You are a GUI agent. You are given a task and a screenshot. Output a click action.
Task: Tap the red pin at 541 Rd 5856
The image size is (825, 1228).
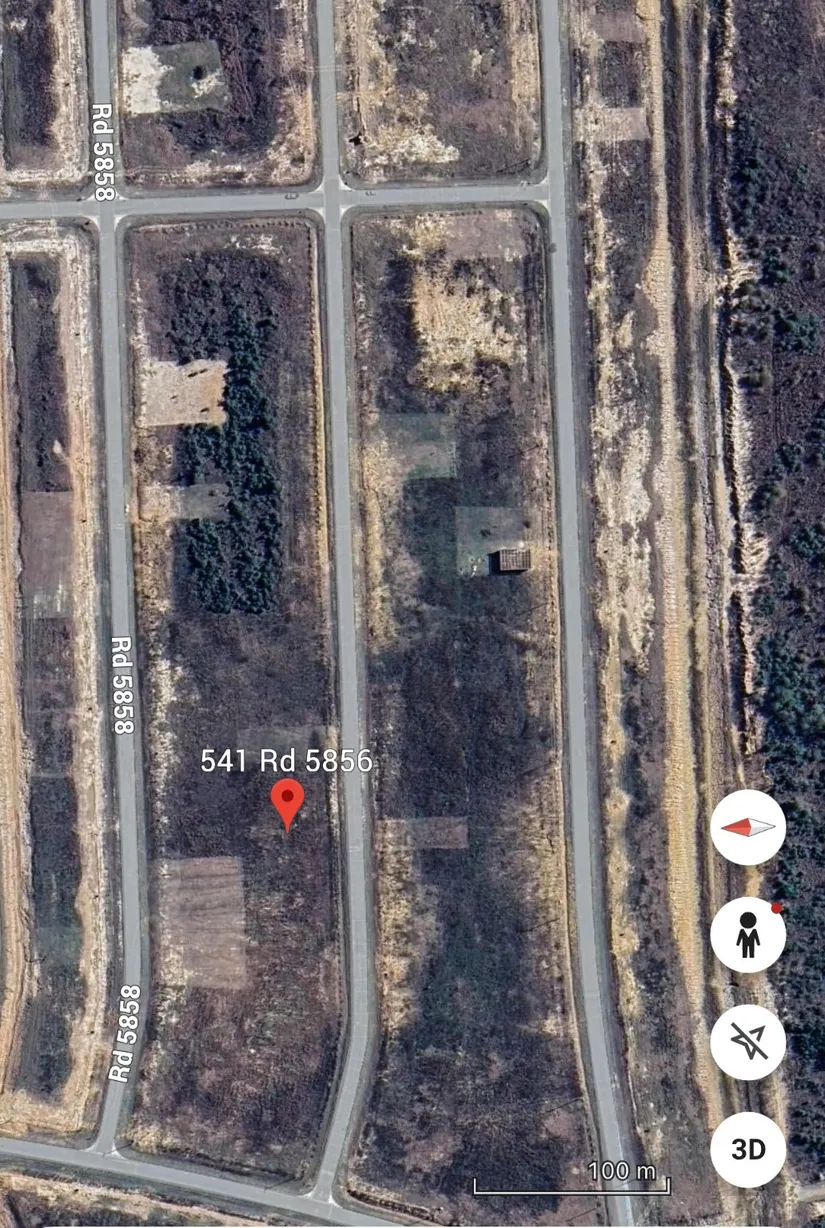pyautogui.click(x=288, y=801)
